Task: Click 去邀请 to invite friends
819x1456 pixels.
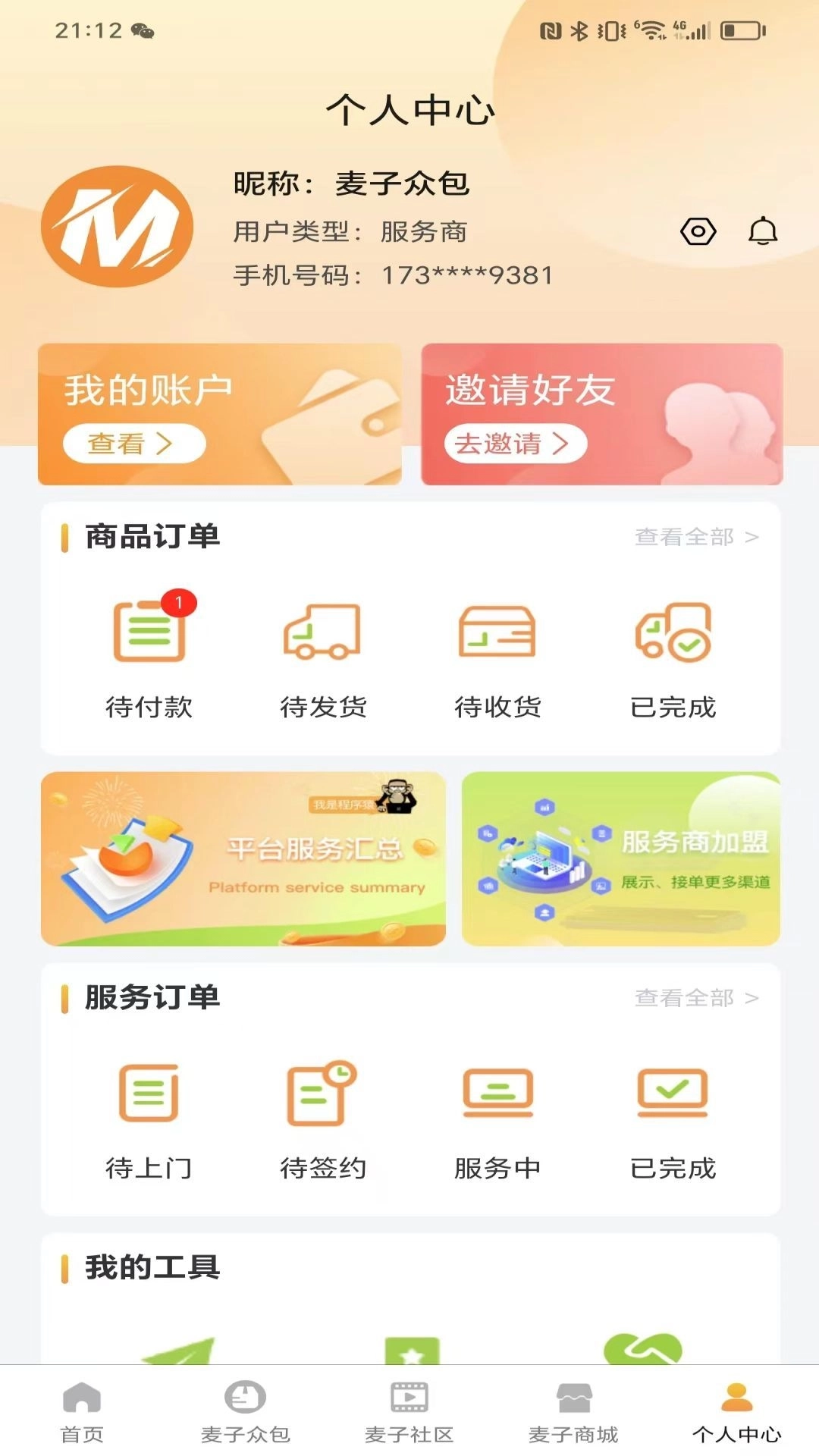Action: [516, 445]
